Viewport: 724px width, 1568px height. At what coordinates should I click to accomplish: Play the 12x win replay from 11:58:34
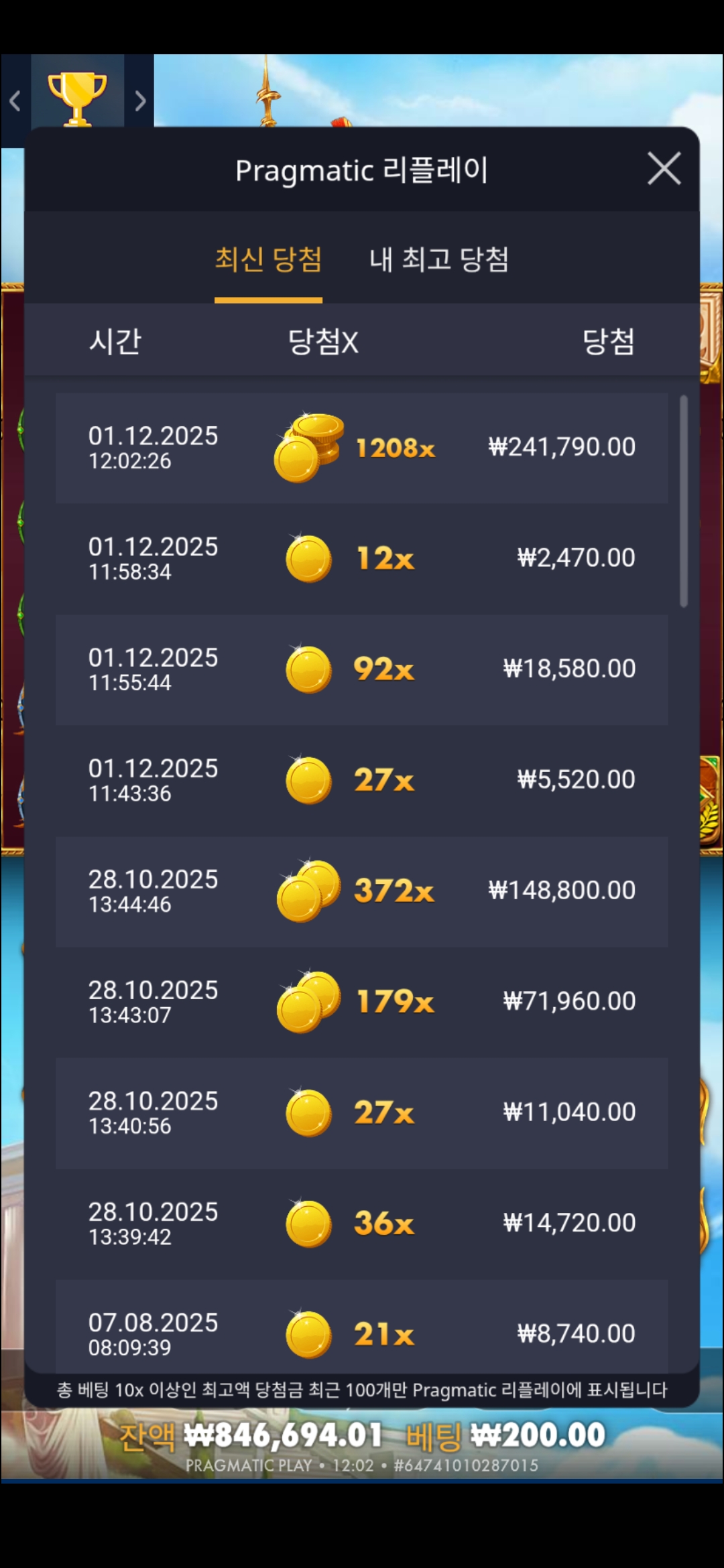[x=362, y=558]
